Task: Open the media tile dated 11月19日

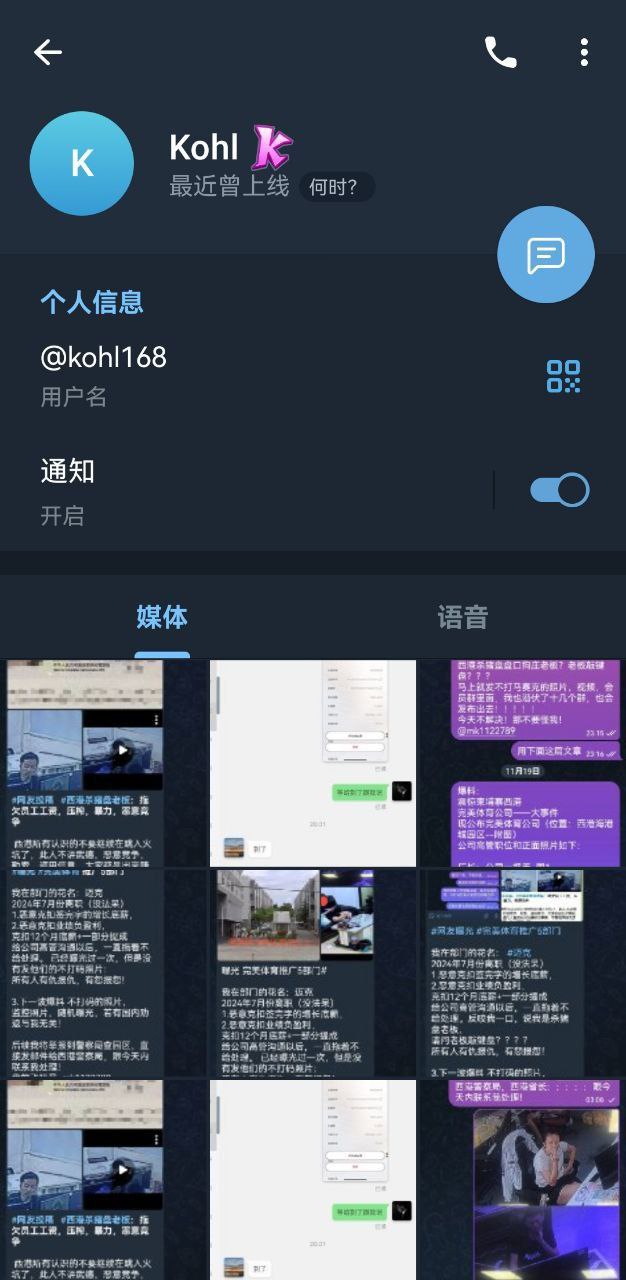Action: point(521,763)
